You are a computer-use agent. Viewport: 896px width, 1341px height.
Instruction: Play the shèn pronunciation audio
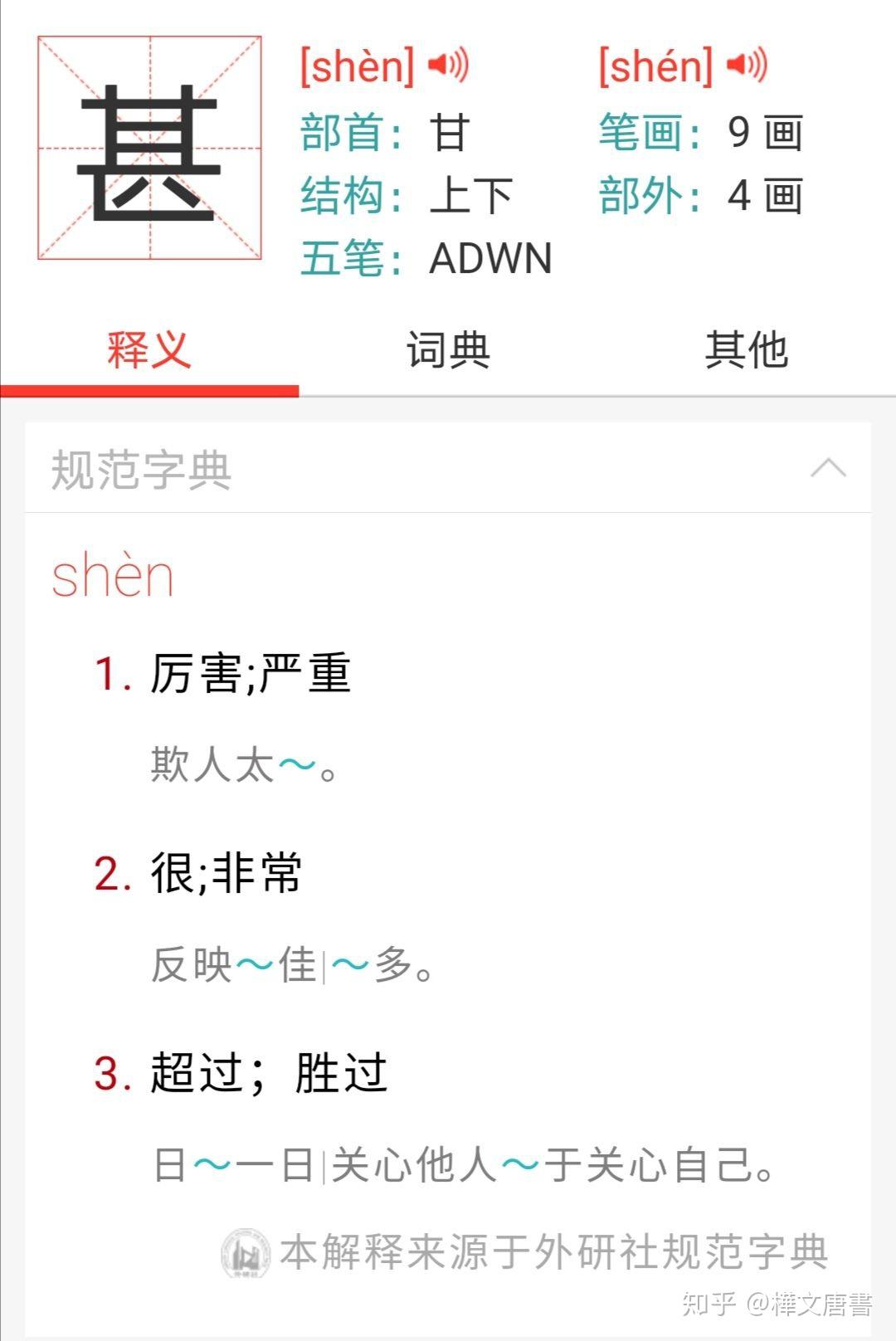pyautogui.click(x=449, y=65)
